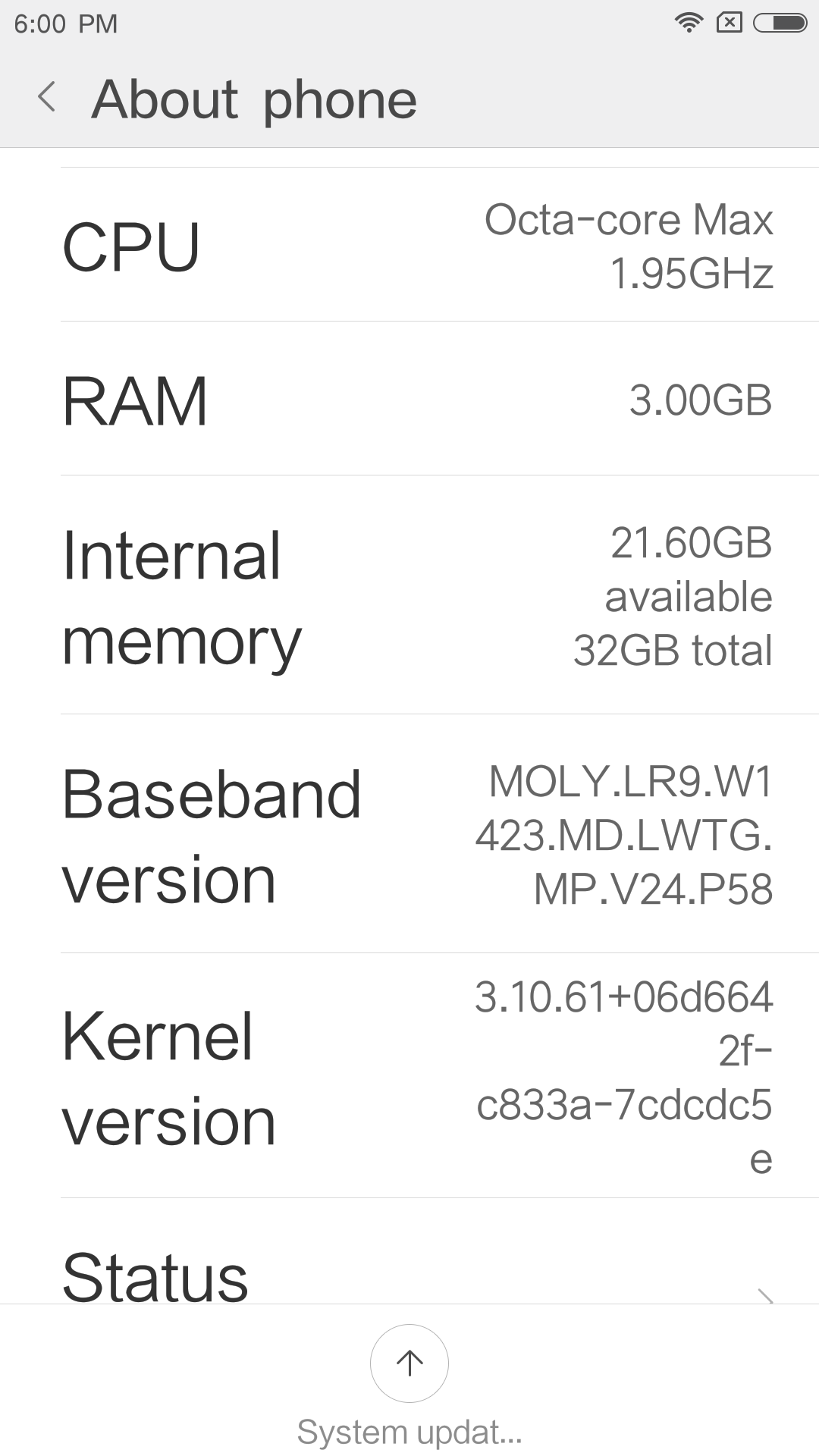Tap the CPU row
The height and width of the screenshot is (1456, 819).
point(409,246)
